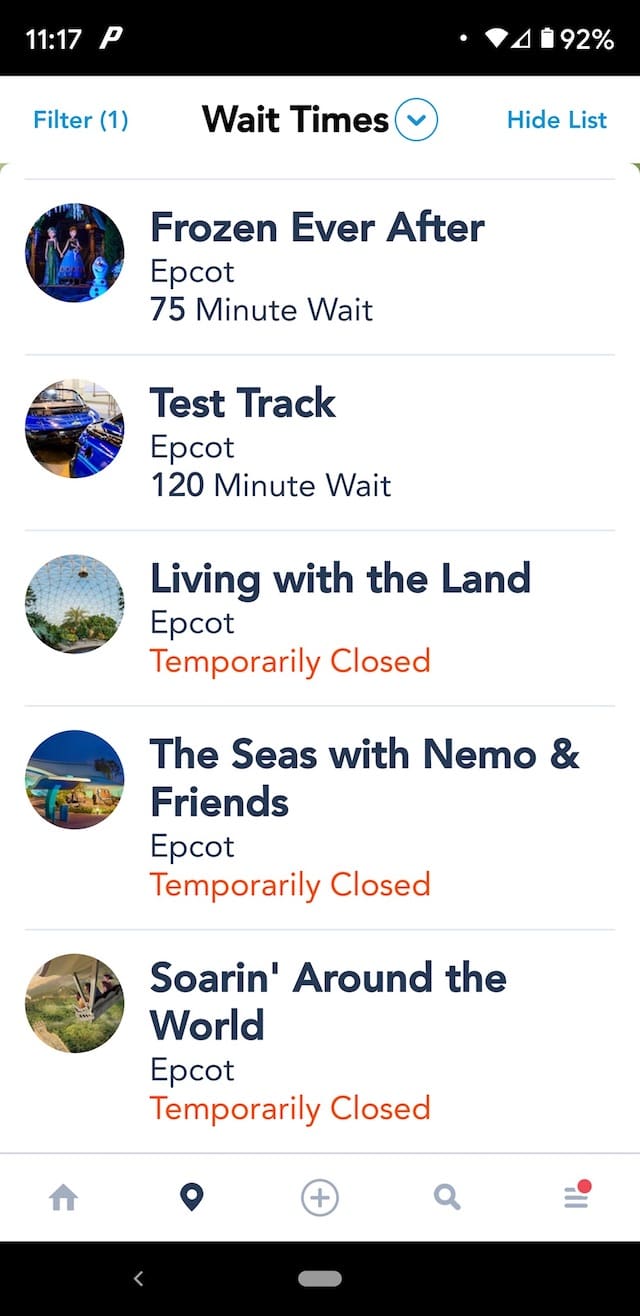Open Frozen Ever After details

pos(320,267)
